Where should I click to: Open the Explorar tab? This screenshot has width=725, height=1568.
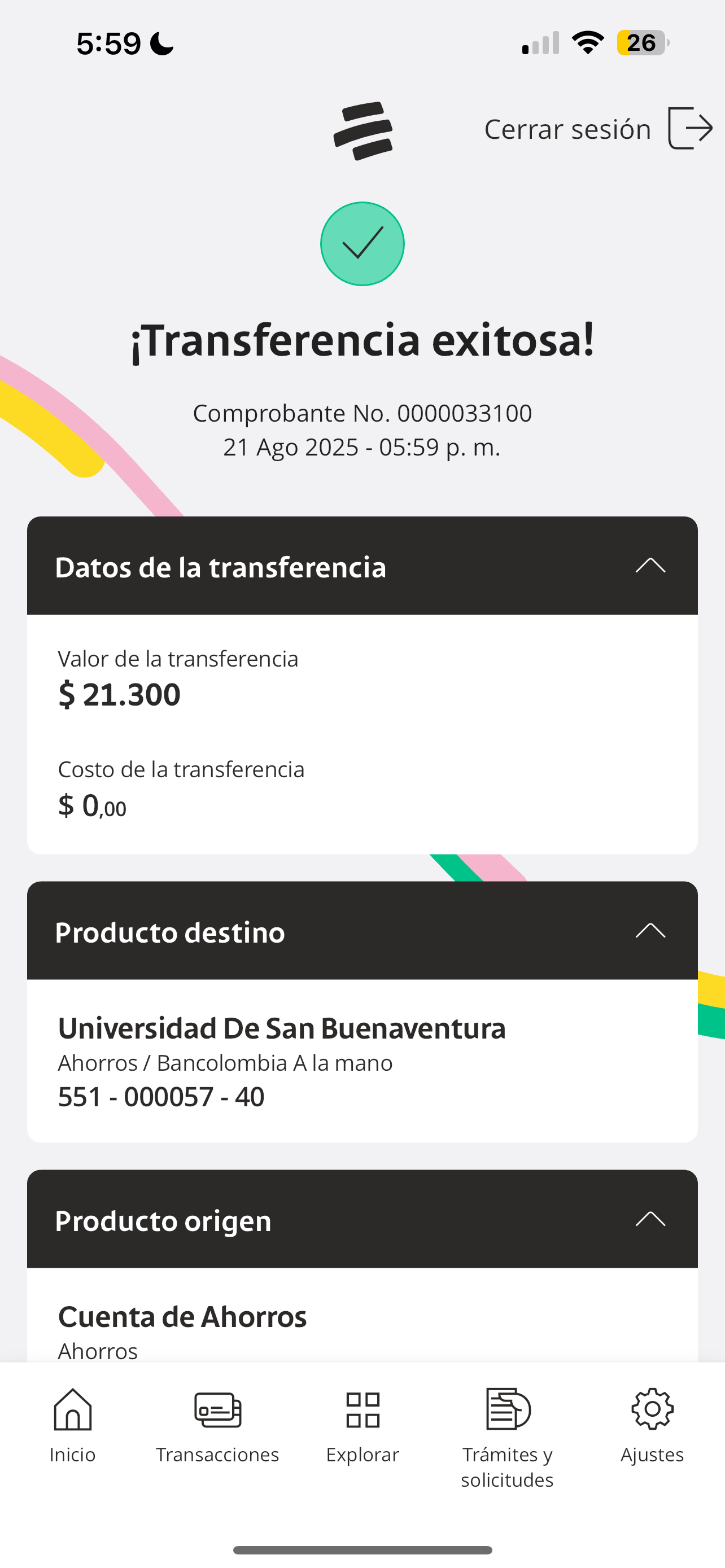coord(362,1426)
